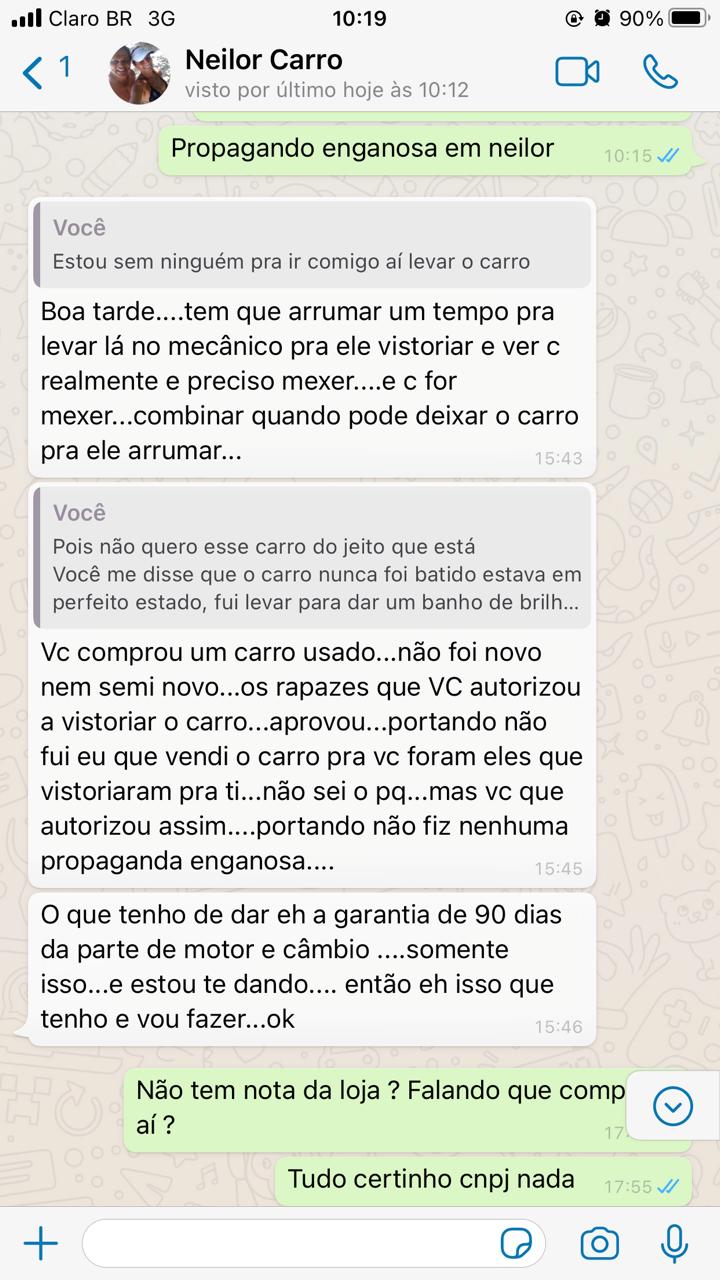720x1280 pixels.
Task: Jump to the latest messages
Action: click(x=672, y=1106)
